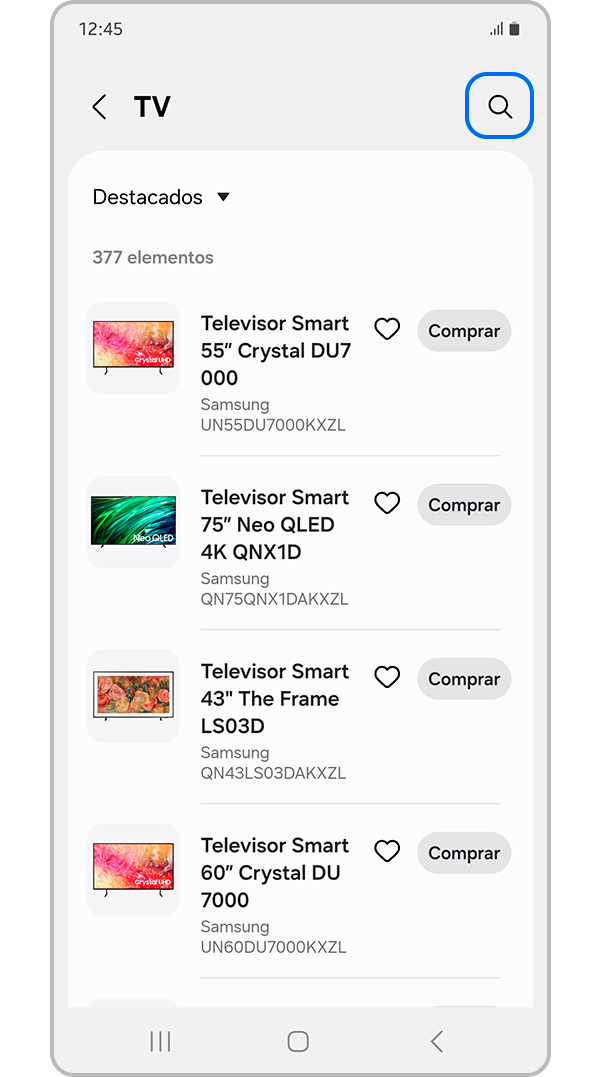
Task: Hit Comprar on 60" Crystal DU 7000
Action: pos(464,853)
